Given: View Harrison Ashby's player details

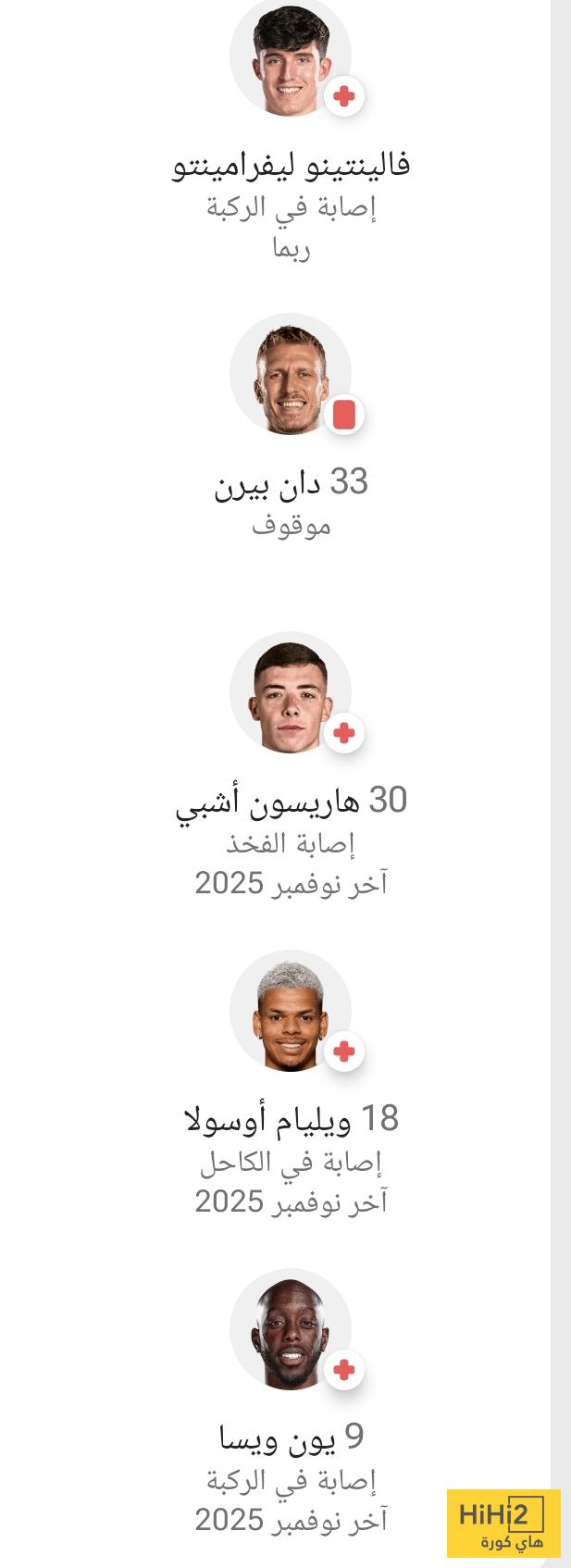Looking at the screenshot, I should 291,801.
